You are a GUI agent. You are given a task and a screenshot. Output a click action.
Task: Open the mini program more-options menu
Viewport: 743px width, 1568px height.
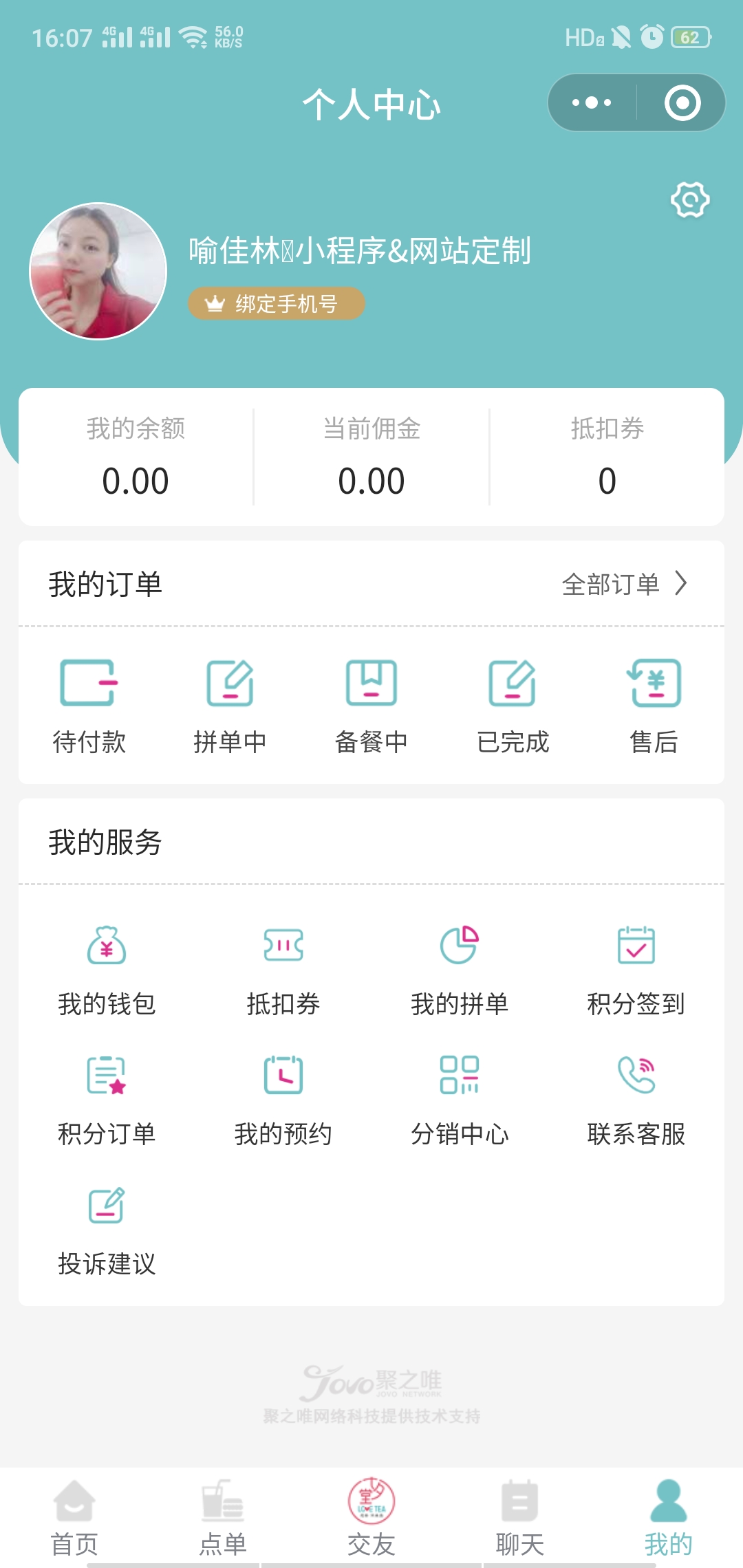(592, 103)
